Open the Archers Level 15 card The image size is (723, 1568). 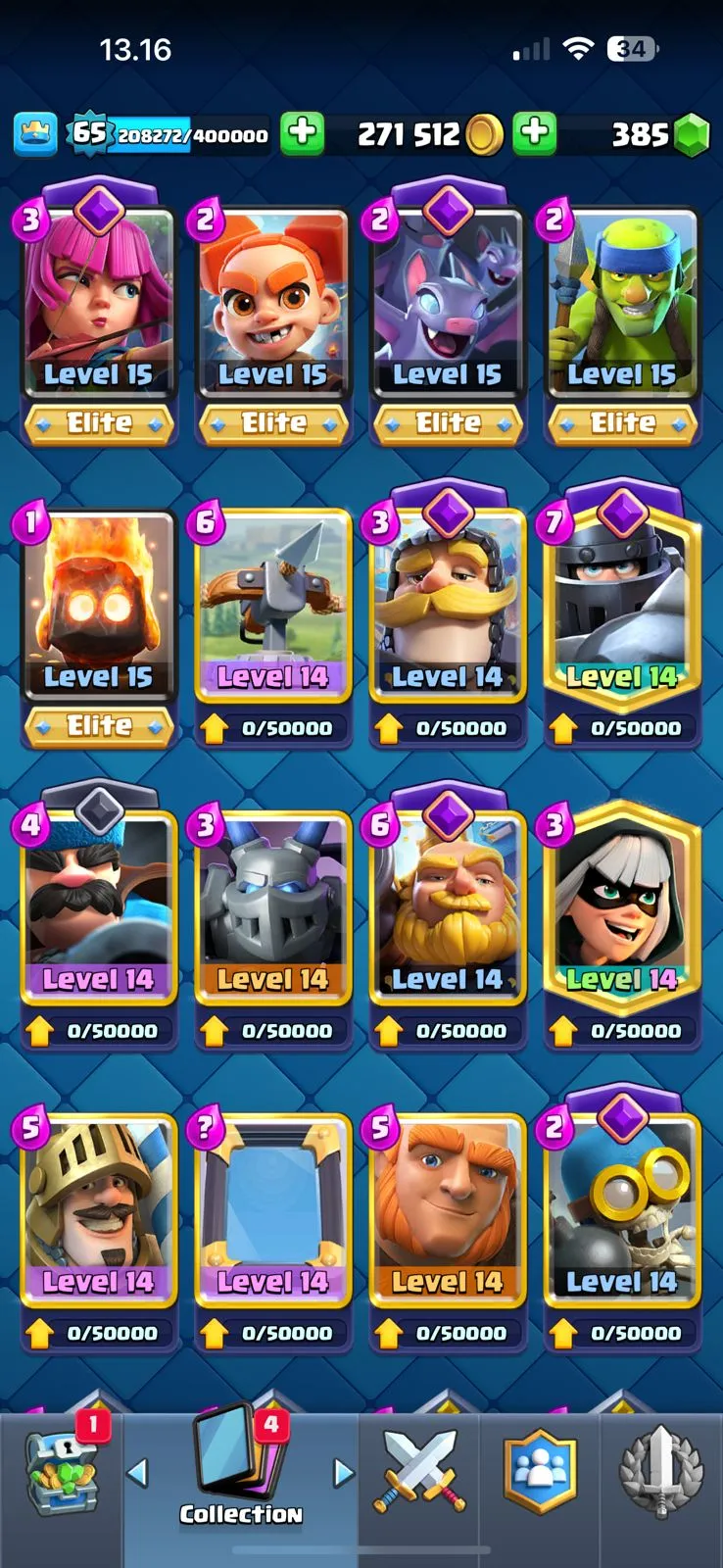(98, 304)
